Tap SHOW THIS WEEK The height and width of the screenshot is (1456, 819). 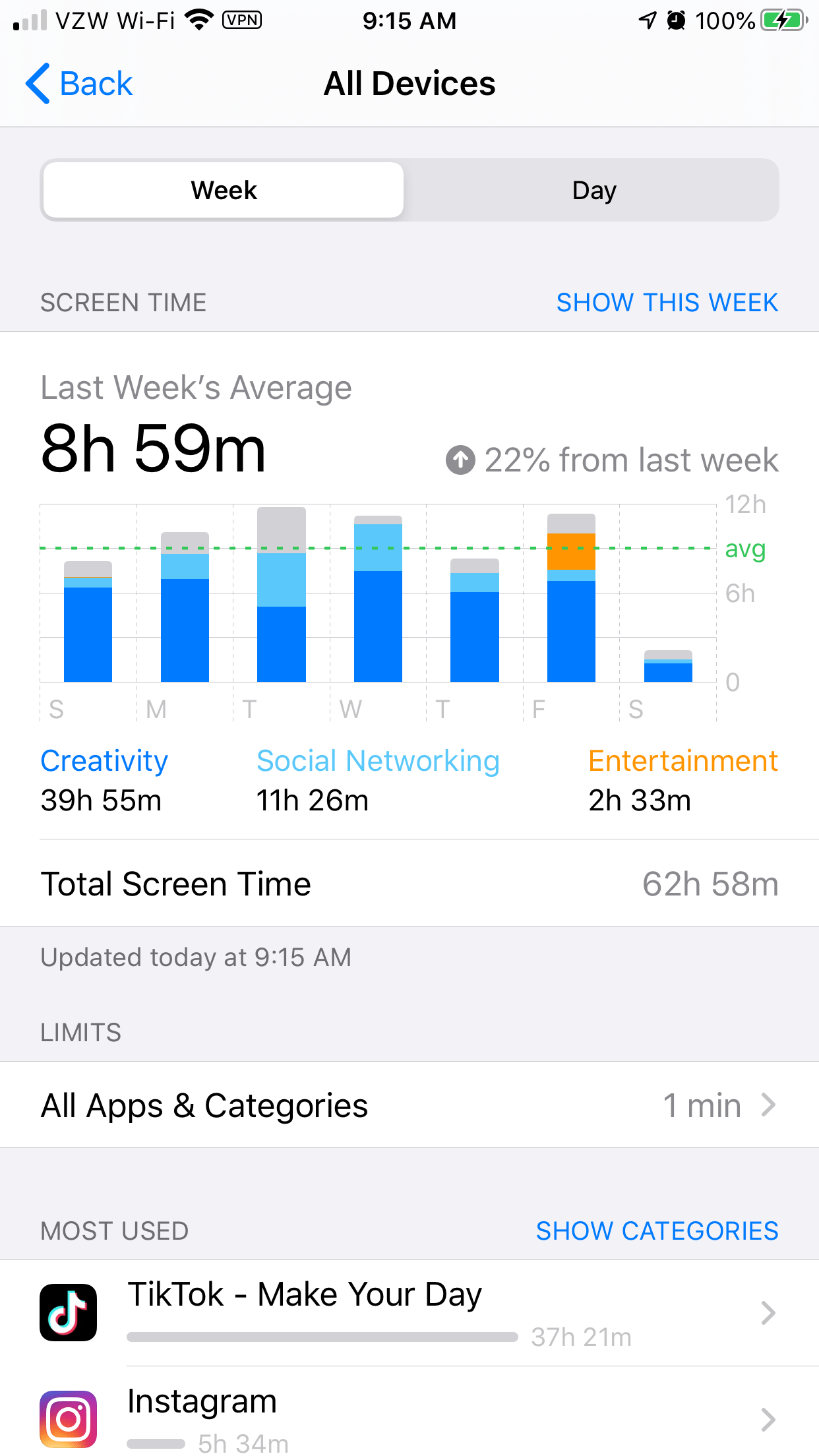click(x=667, y=302)
